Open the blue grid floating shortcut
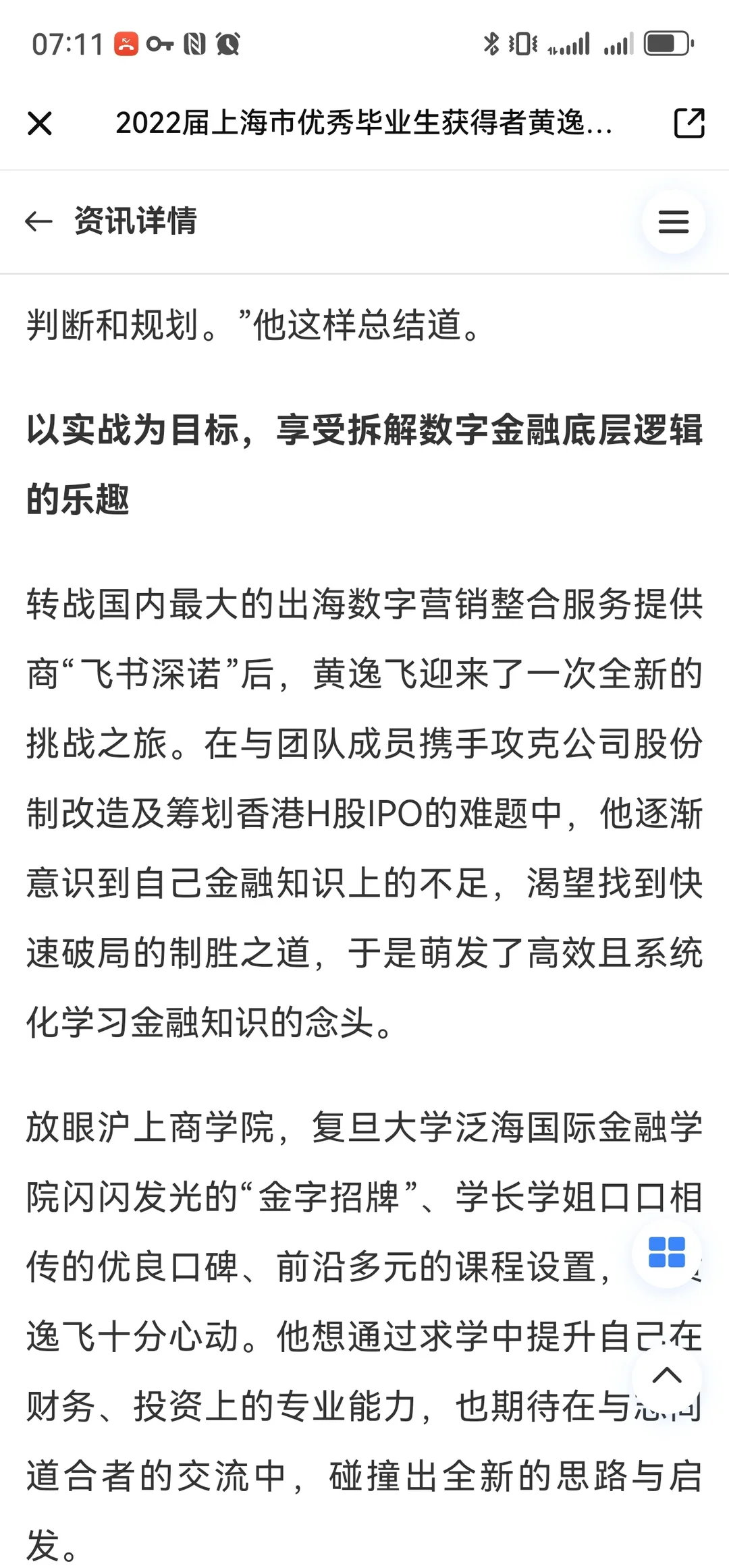The image size is (729, 1568). (666, 1252)
